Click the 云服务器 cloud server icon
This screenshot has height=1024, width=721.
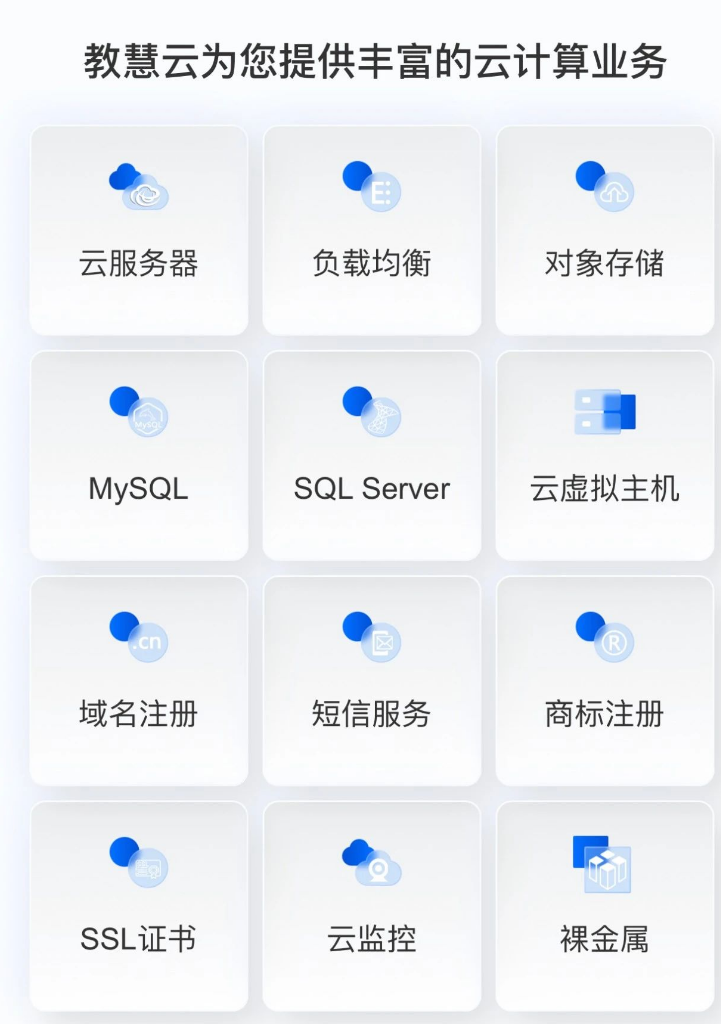tap(137, 185)
